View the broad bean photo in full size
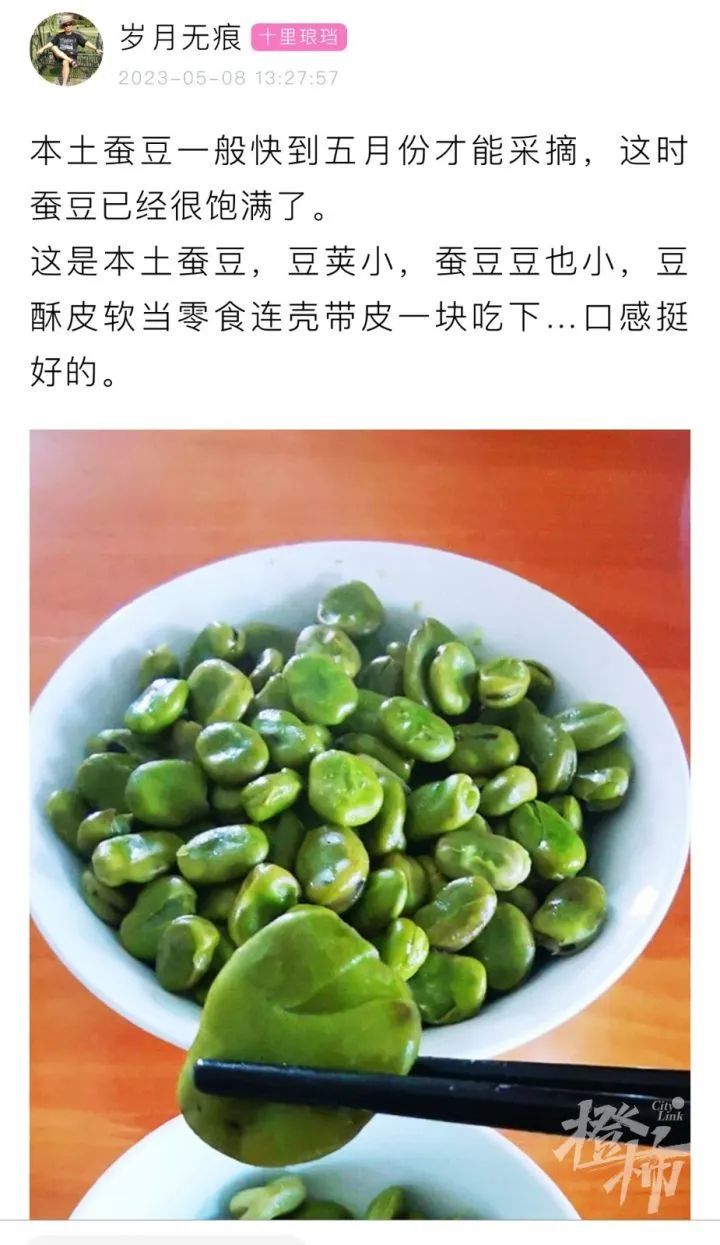This screenshot has height=1245, width=720. (x=360, y=822)
